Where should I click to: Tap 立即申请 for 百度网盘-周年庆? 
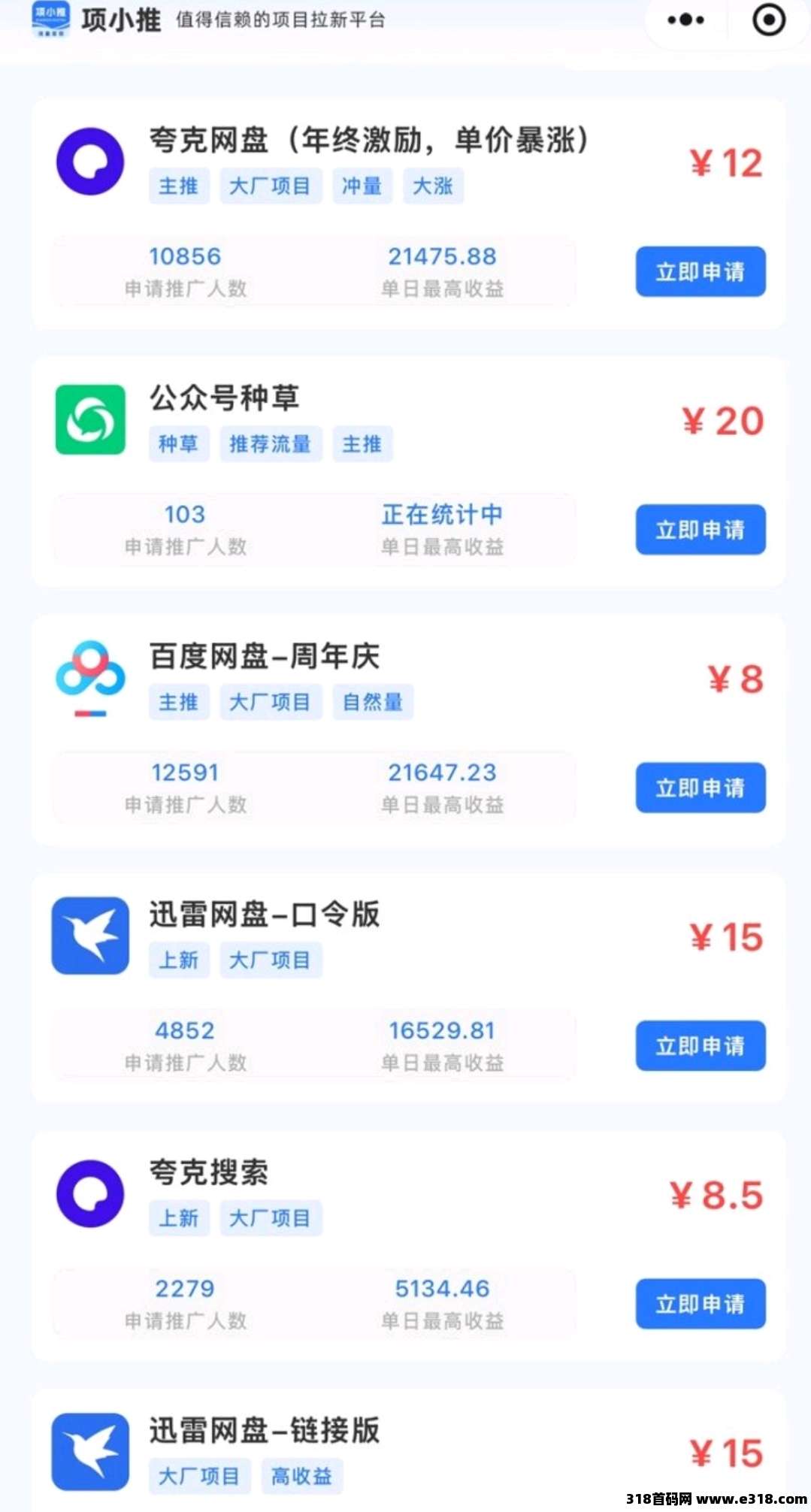[x=701, y=788]
